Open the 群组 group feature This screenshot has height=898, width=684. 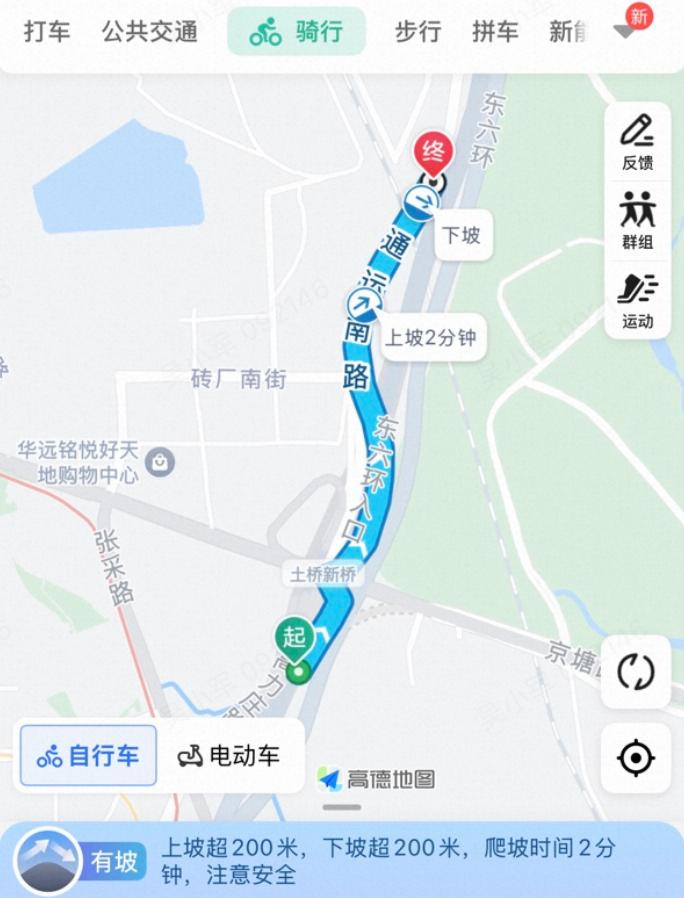pos(637,220)
